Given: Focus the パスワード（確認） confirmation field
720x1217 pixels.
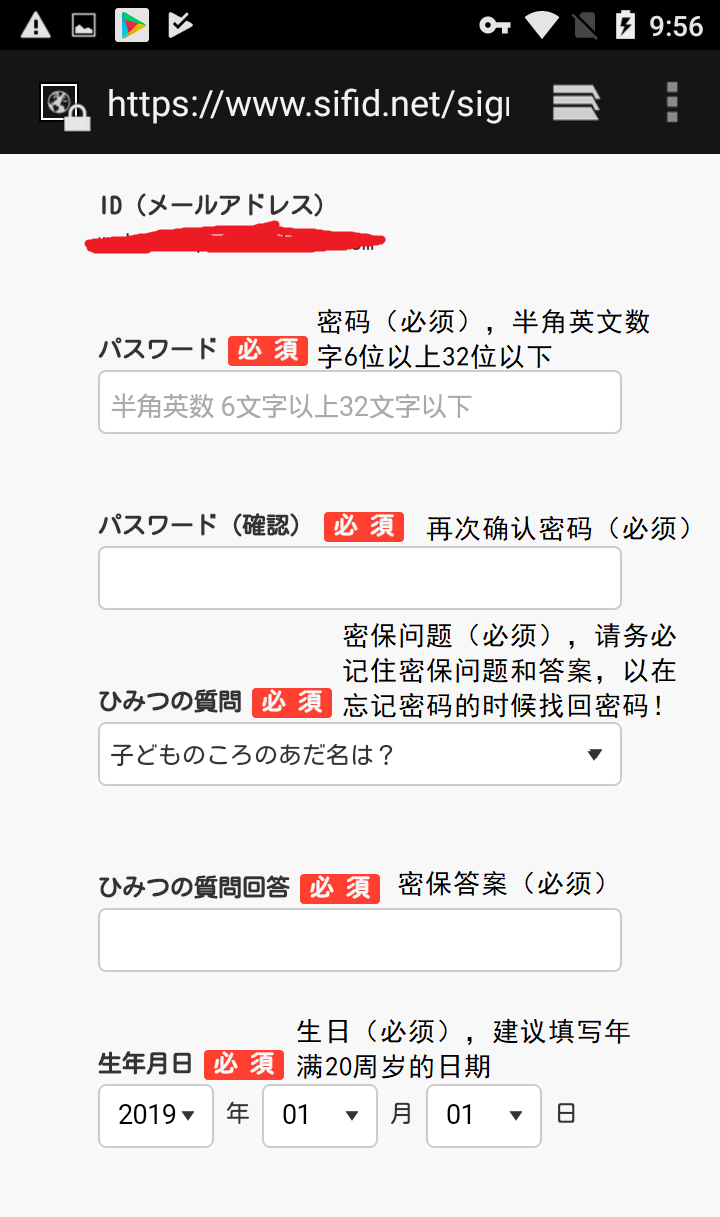Looking at the screenshot, I should [359, 578].
